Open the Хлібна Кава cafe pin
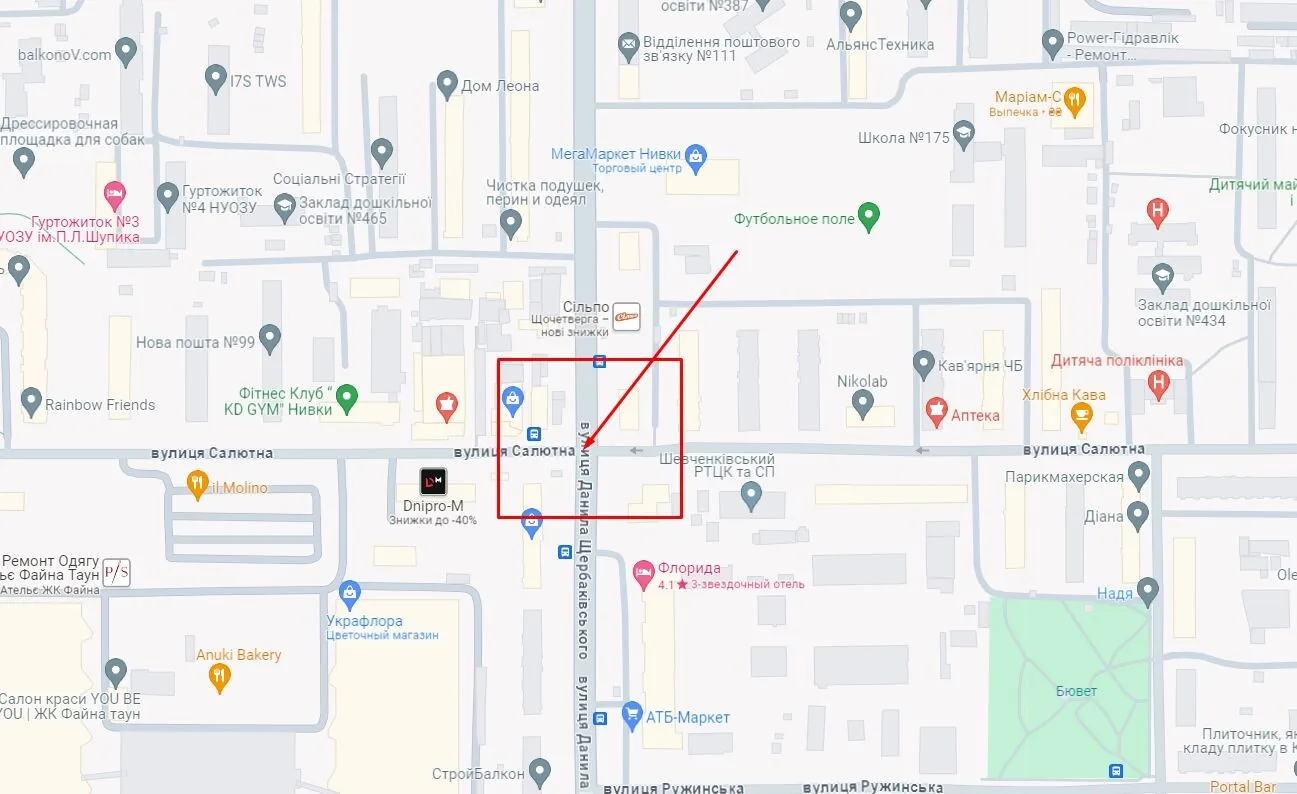 coord(1081,415)
